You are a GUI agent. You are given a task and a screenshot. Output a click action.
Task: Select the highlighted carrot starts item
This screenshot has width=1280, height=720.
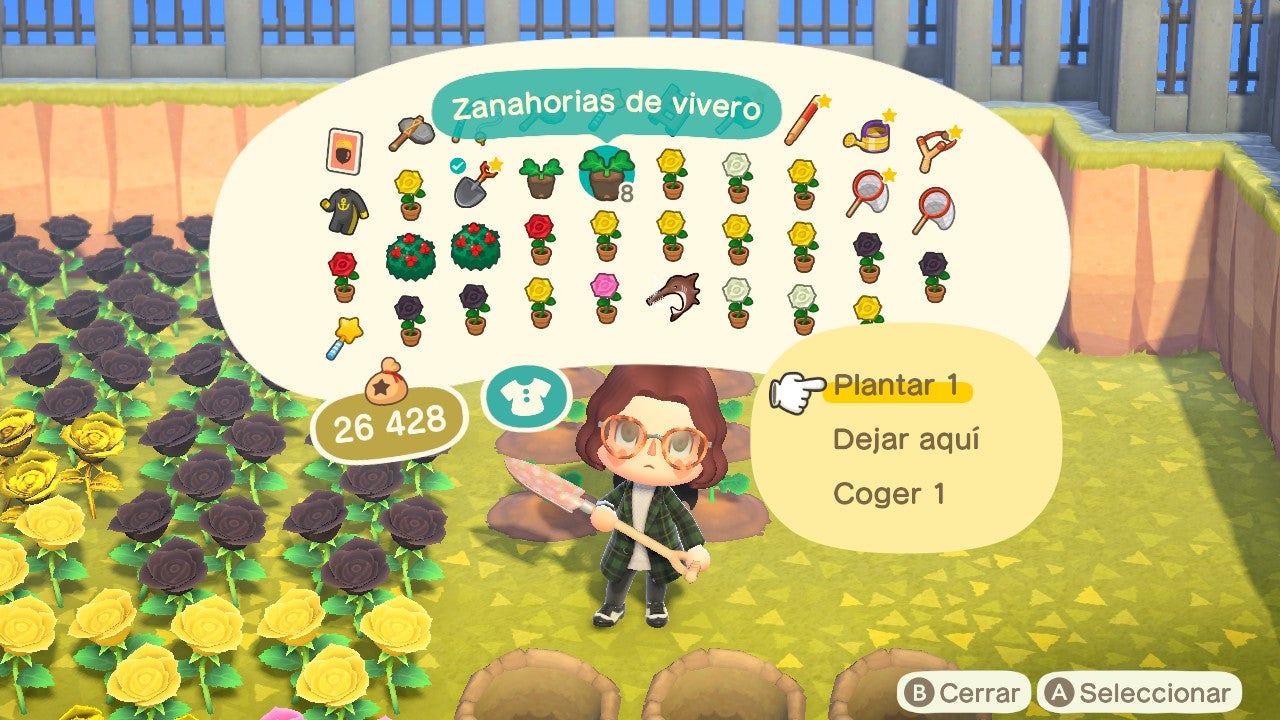click(x=606, y=174)
